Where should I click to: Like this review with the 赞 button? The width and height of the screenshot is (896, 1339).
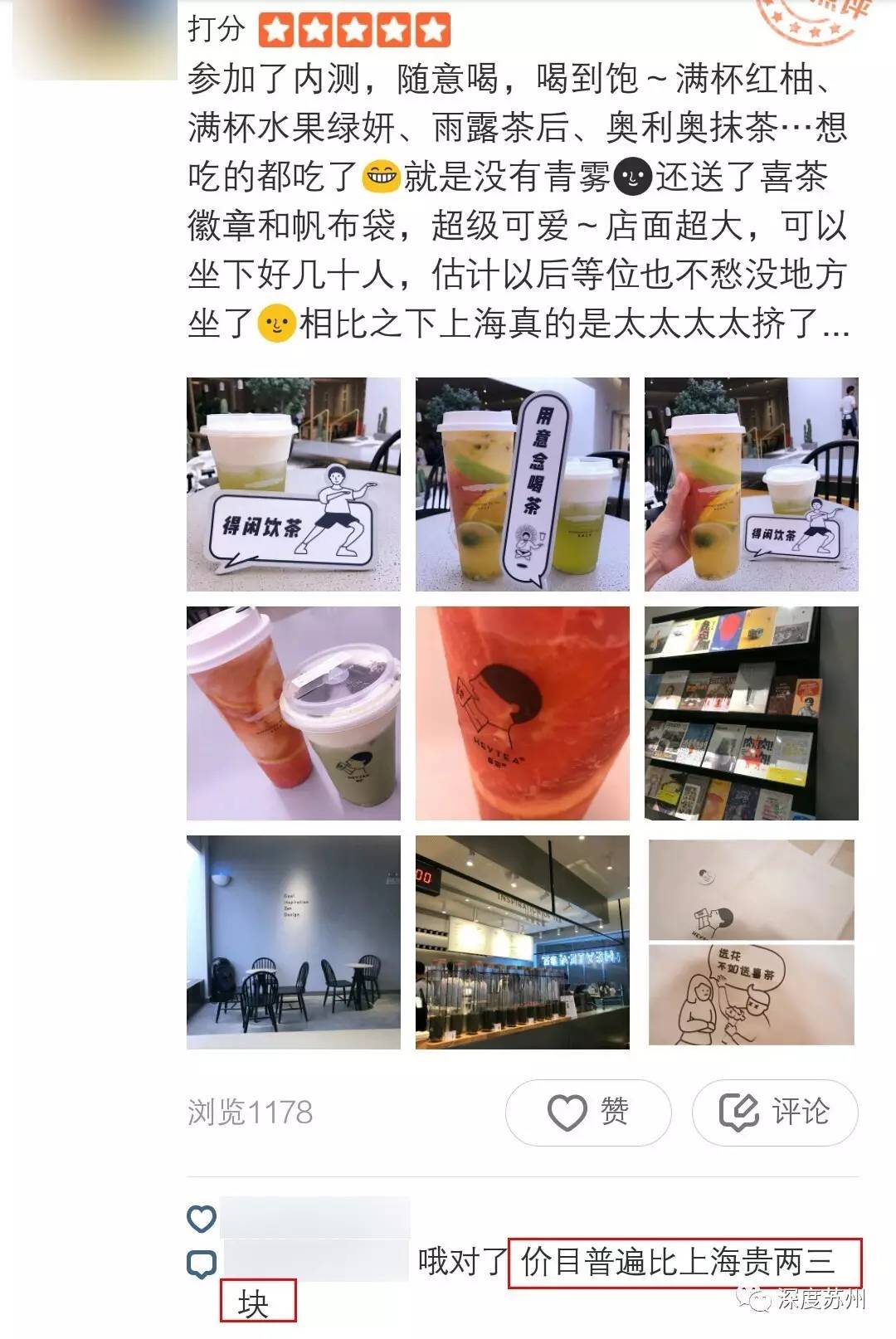point(588,1112)
